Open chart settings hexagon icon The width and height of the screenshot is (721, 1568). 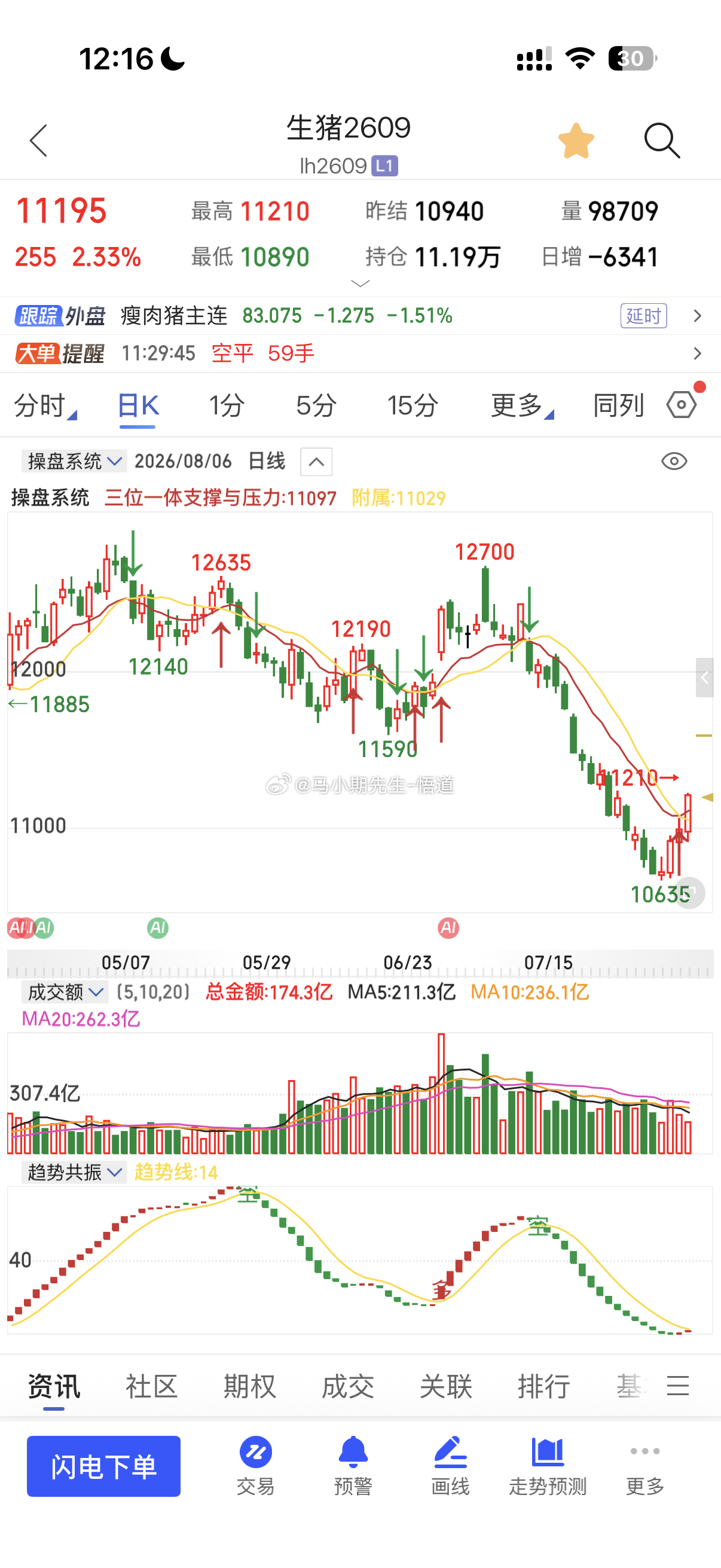682,404
